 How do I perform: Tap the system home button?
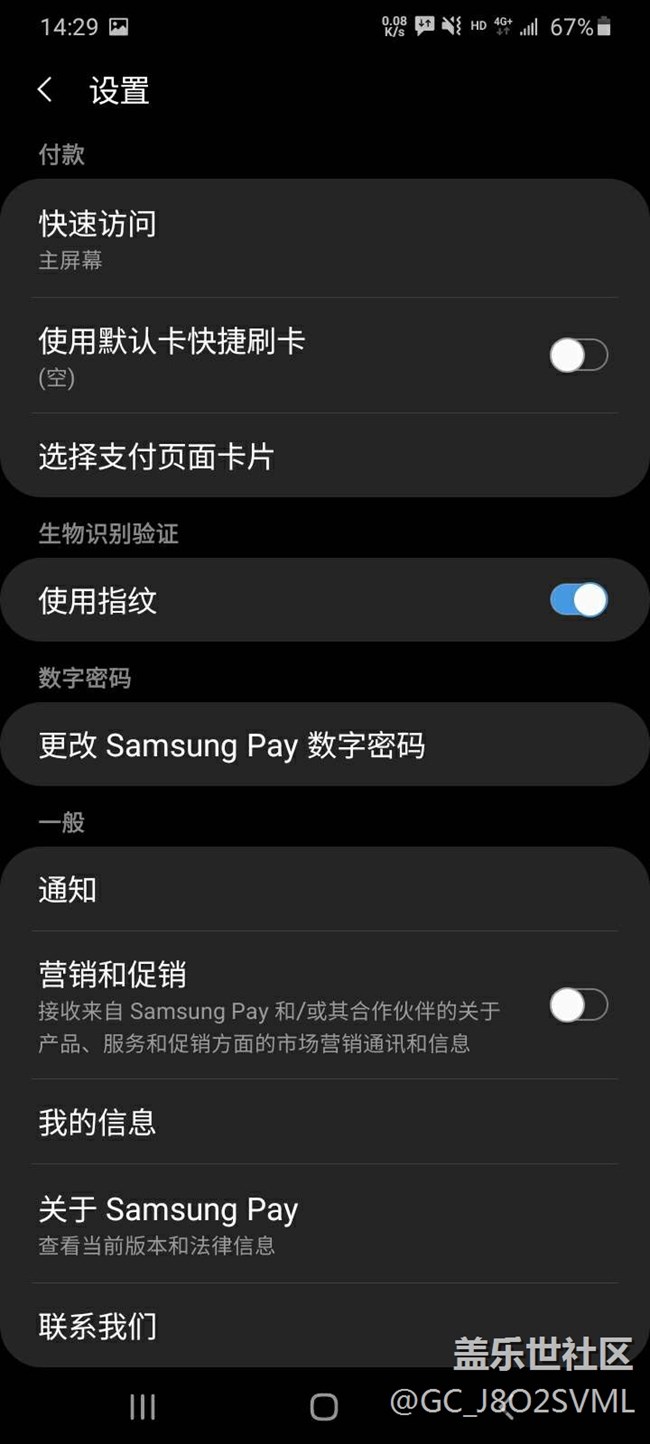(324, 1407)
